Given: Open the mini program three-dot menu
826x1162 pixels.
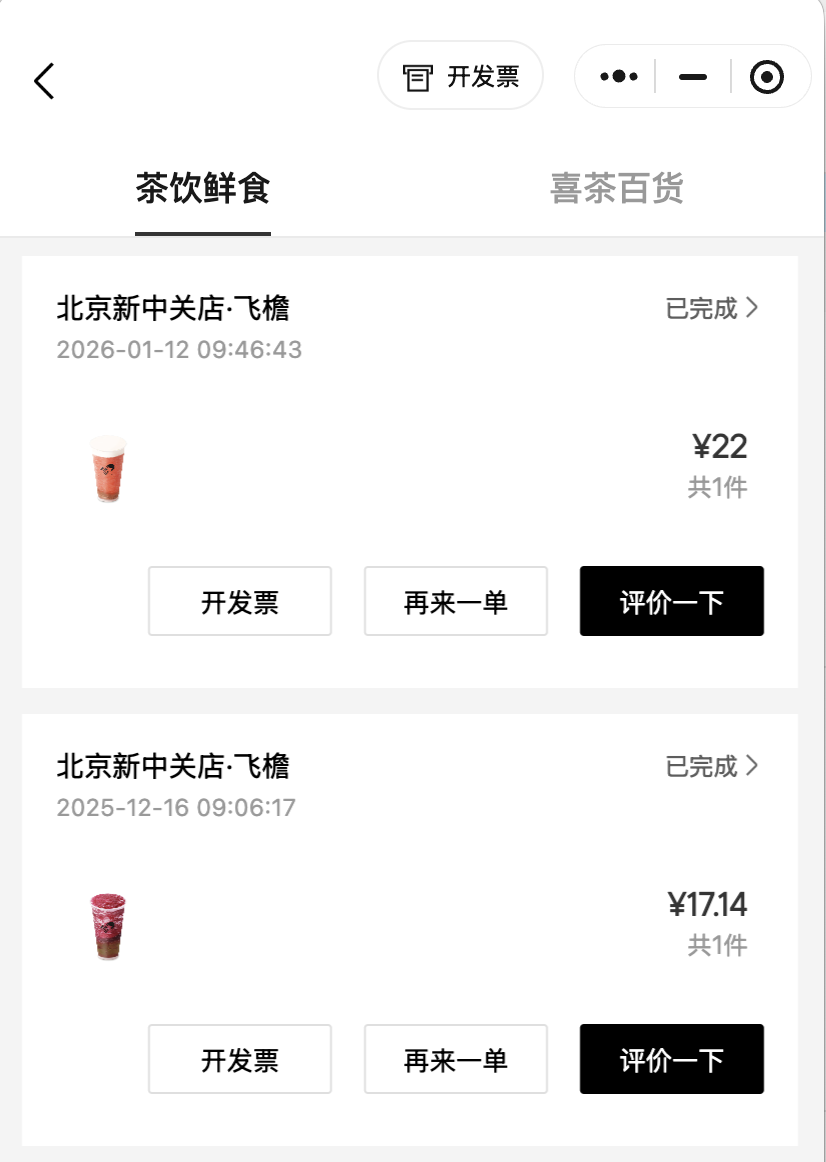Looking at the screenshot, I should tap(619, 76).
